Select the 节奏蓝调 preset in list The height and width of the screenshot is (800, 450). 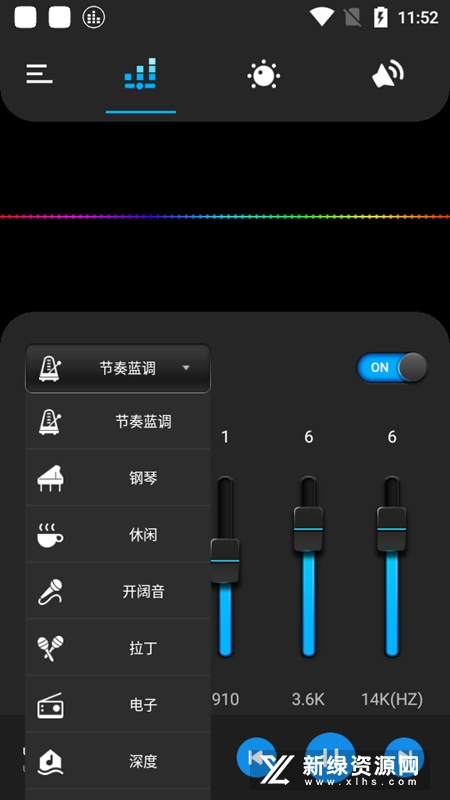point(118,421)
